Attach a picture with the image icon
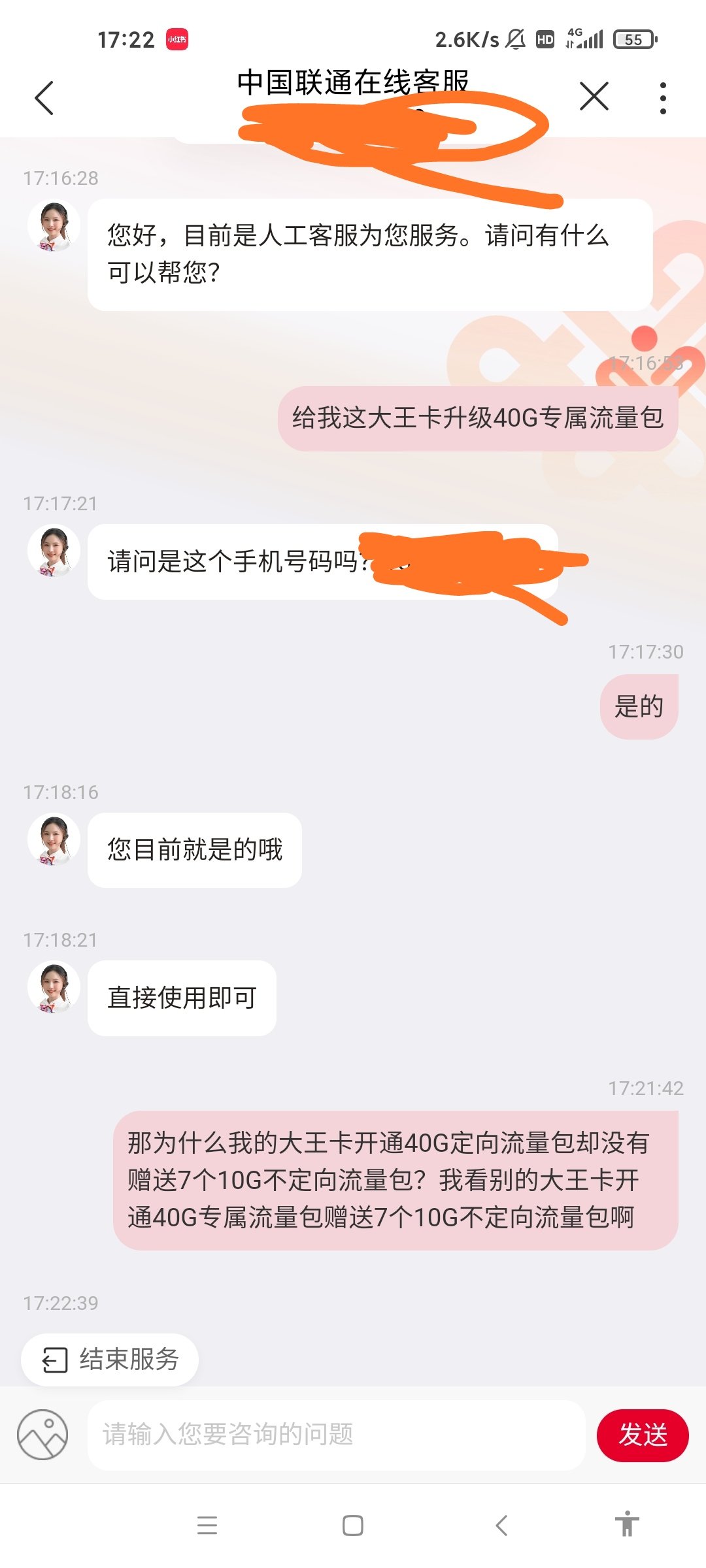The height and width of the screenshot is (1568, 706). (x=42, y=1435)
